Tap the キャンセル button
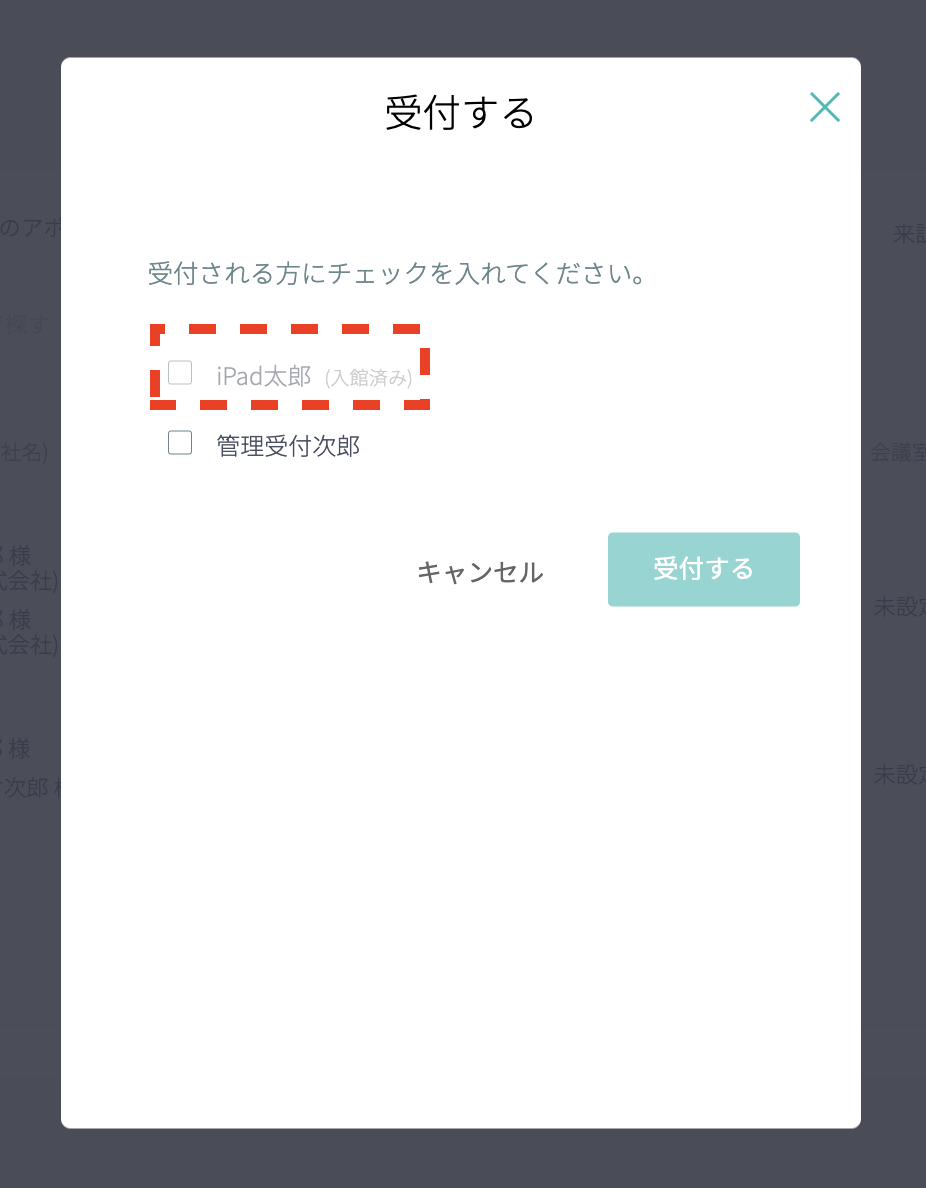Image resolution: width=926 pixels, height=1188 pixels. (x=480, y=572)
